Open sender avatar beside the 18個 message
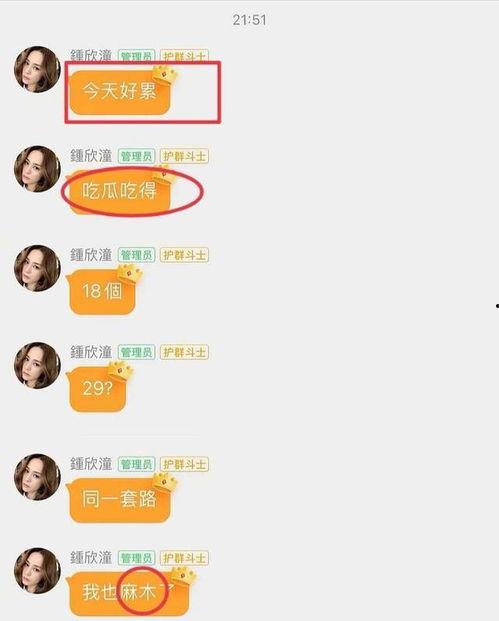This screenshot has height=621, width=499. [x=38, y=269]
